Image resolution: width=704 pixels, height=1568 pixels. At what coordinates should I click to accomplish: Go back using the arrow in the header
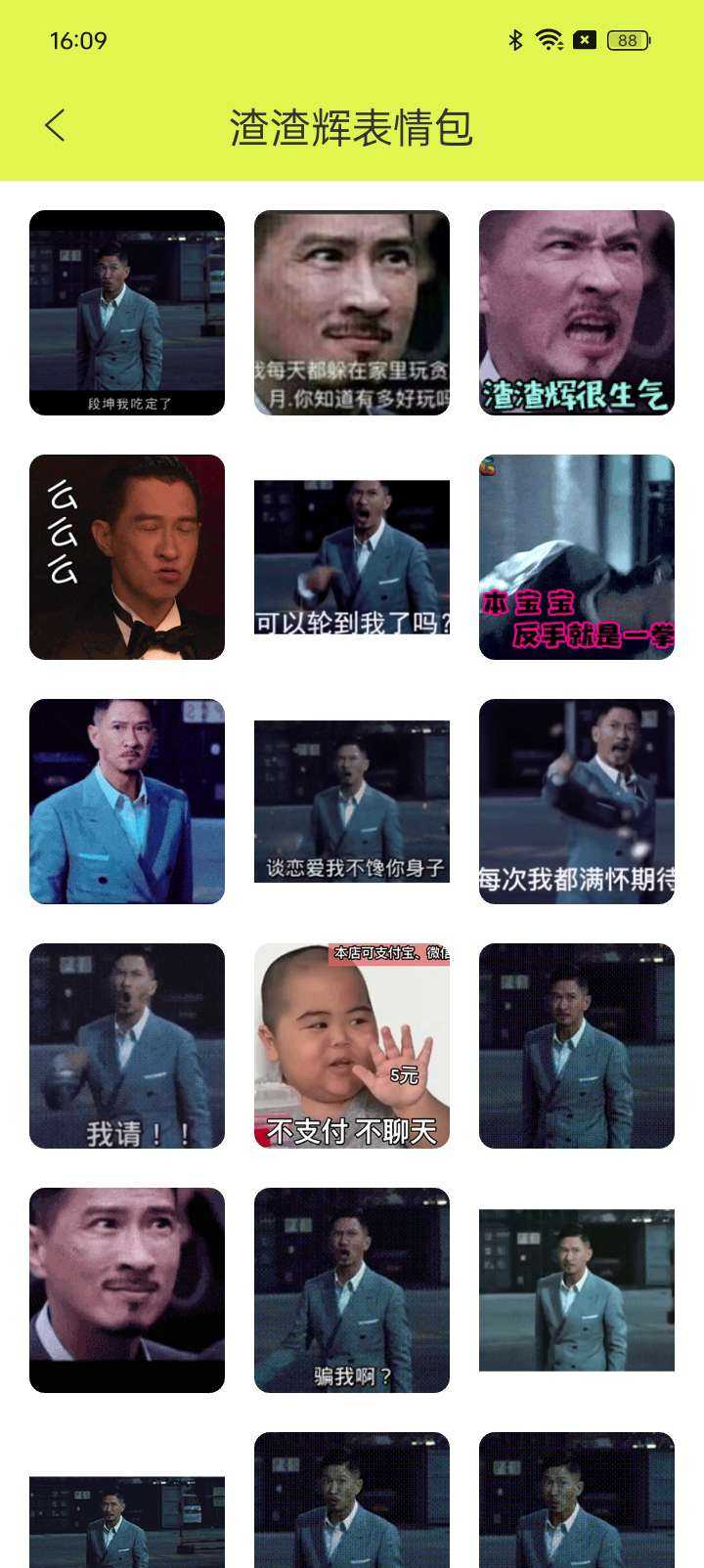[56, 125]
